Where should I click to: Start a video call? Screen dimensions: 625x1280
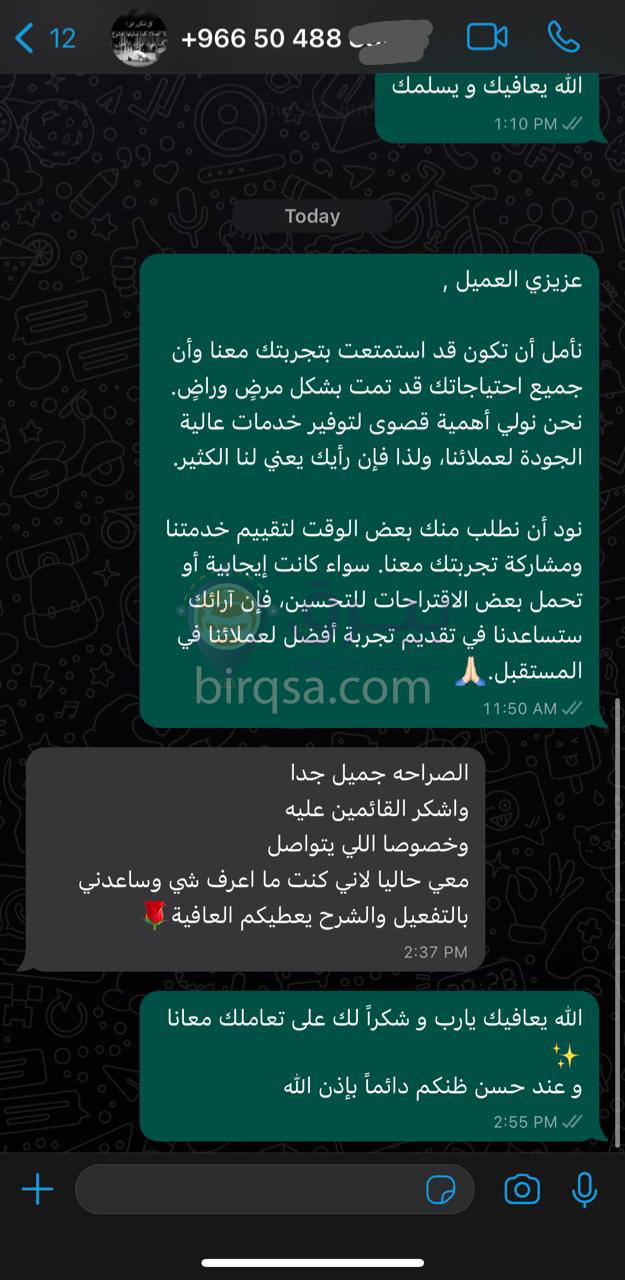[487, 38]
